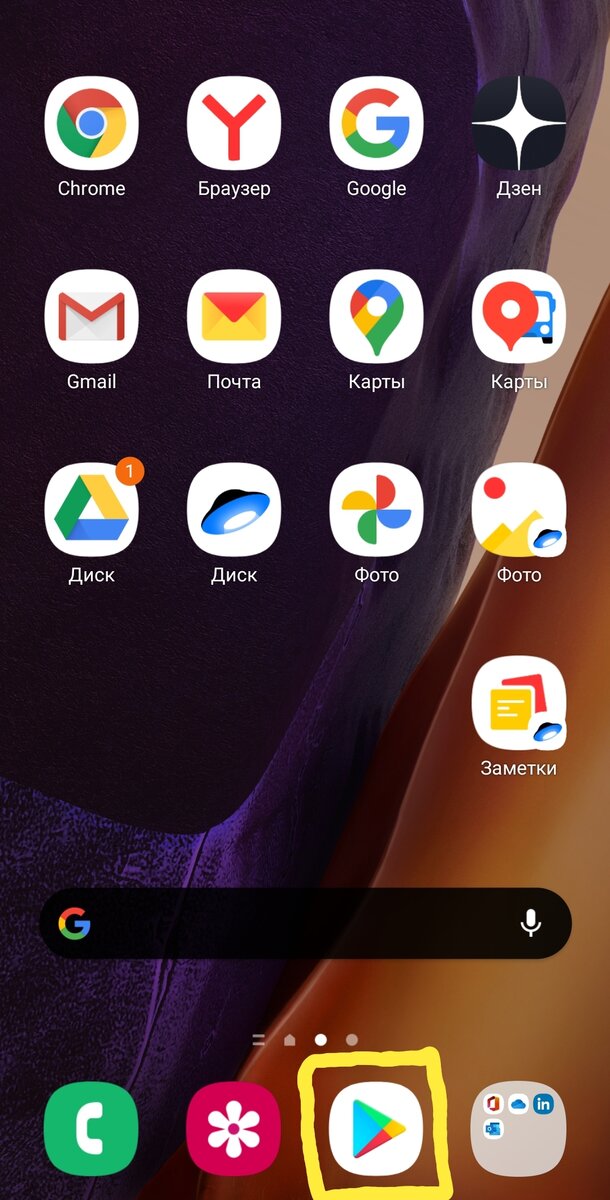Launch the Yandex Почта app

point(233,316)
